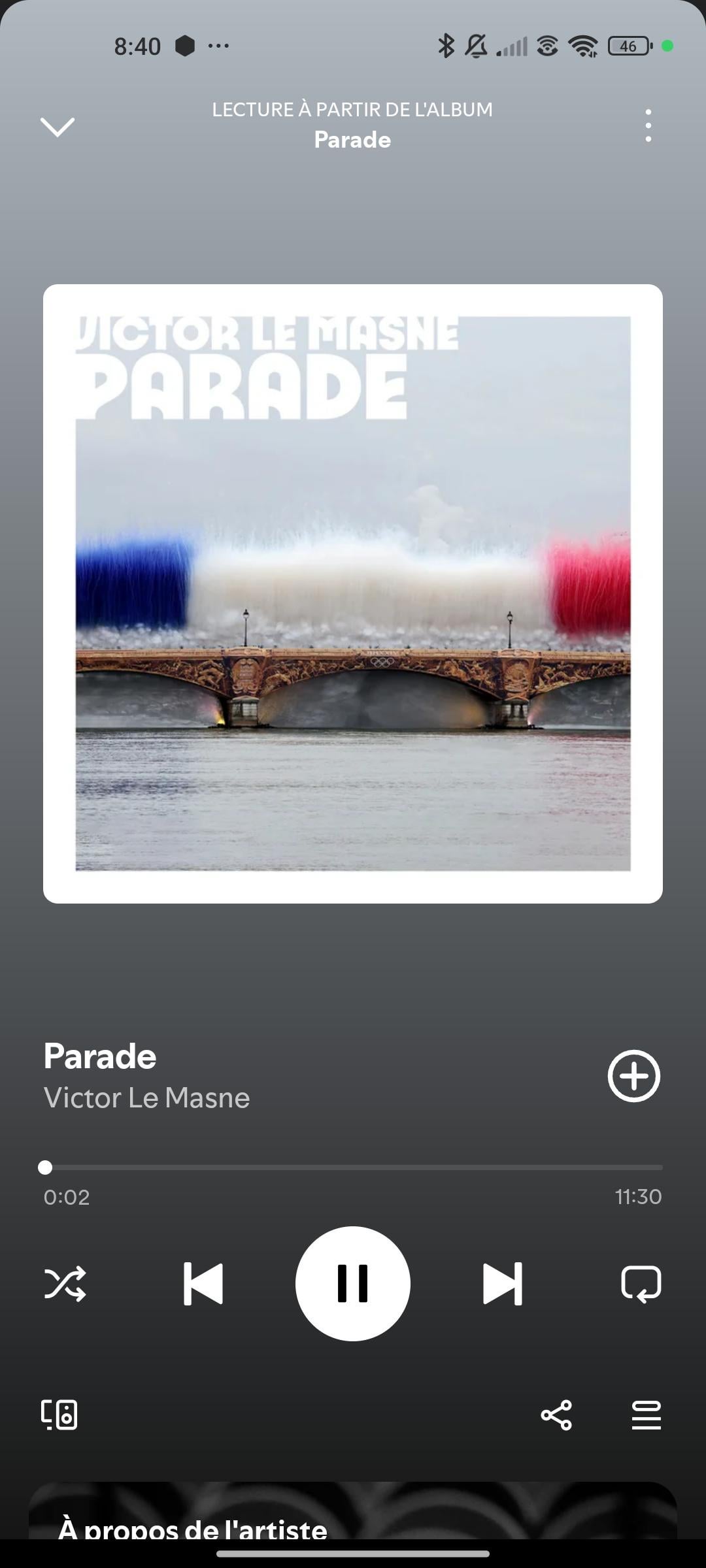The height and width of the screenshot is (1568, 706).
Task: Open the connect to a device menu
Action: tap(59, 1415)
